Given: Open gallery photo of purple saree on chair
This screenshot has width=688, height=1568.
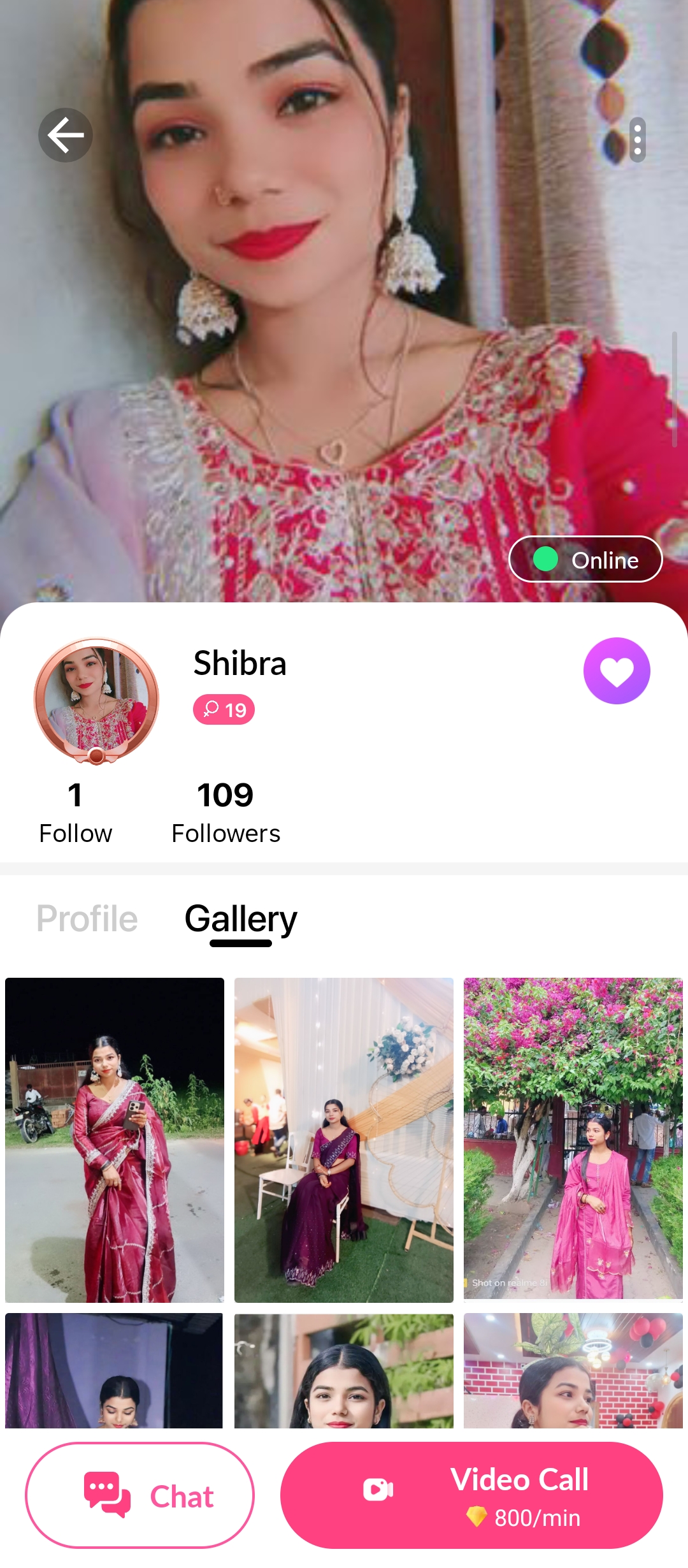Looking at the screenshot, I should pos(344,1140).
